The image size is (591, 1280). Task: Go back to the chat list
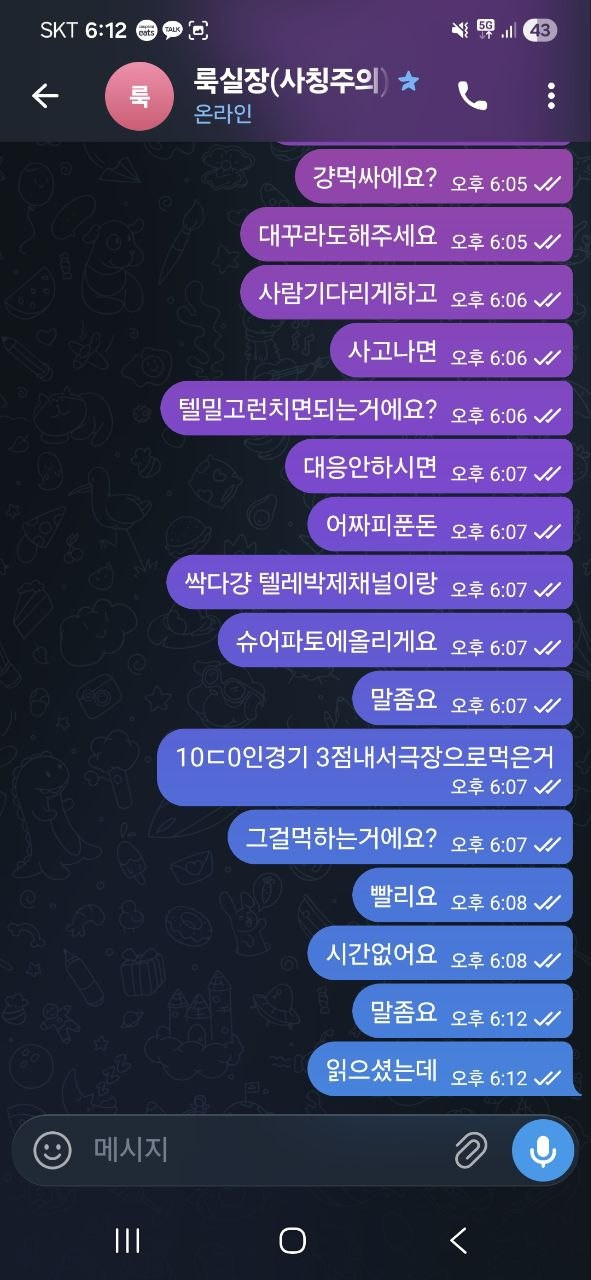(45, 96)
